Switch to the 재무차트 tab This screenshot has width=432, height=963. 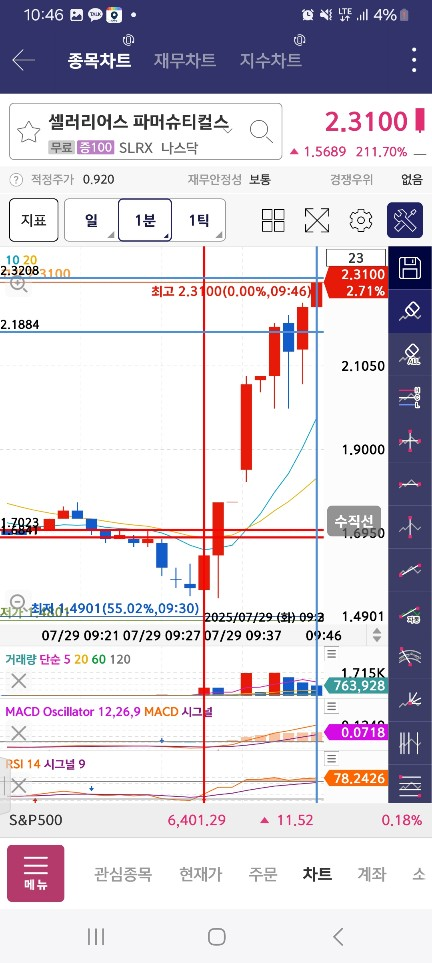coord(184,60)
